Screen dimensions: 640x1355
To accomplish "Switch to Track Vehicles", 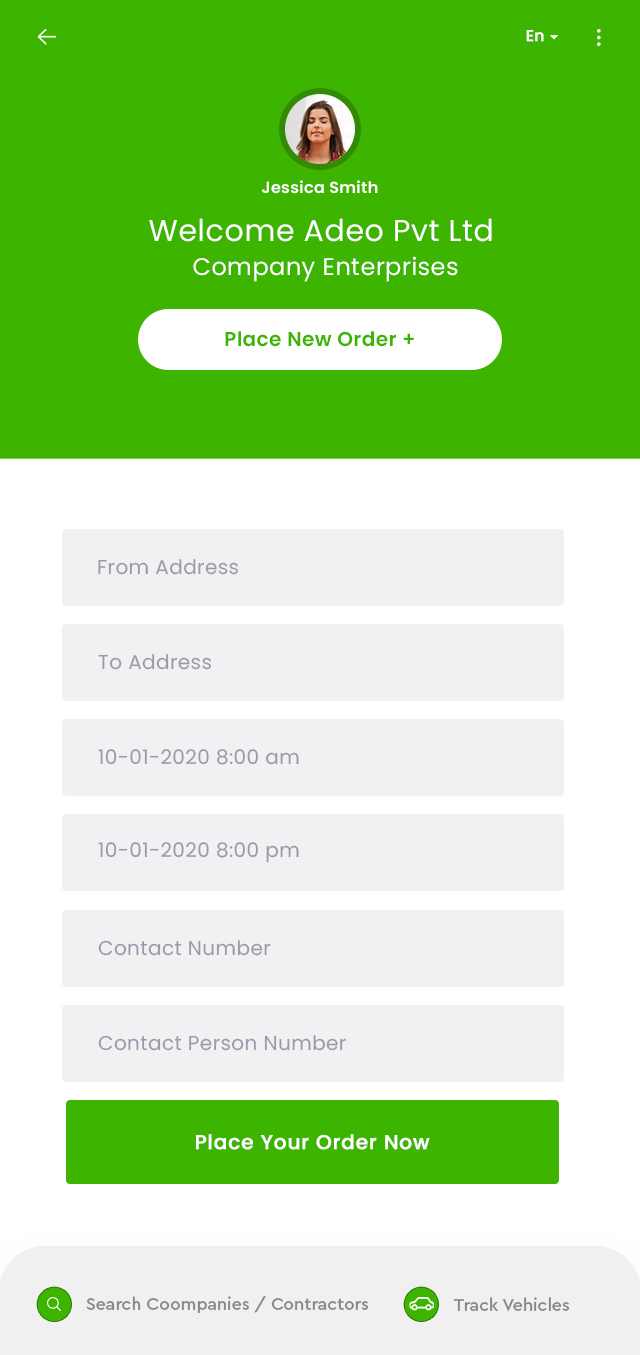I will coord(487,1304).
